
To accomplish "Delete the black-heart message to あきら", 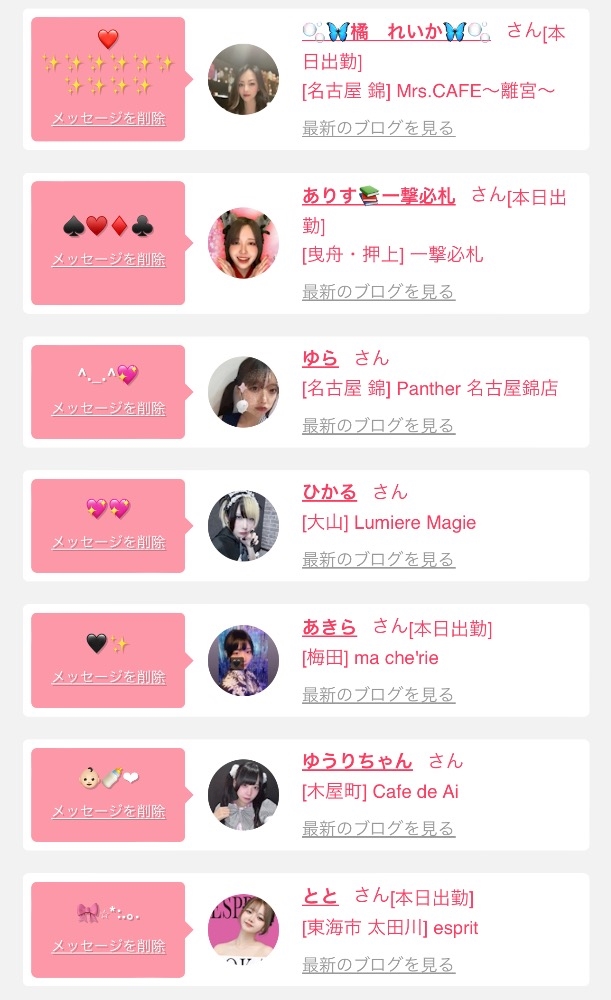I will click(108, 677).
